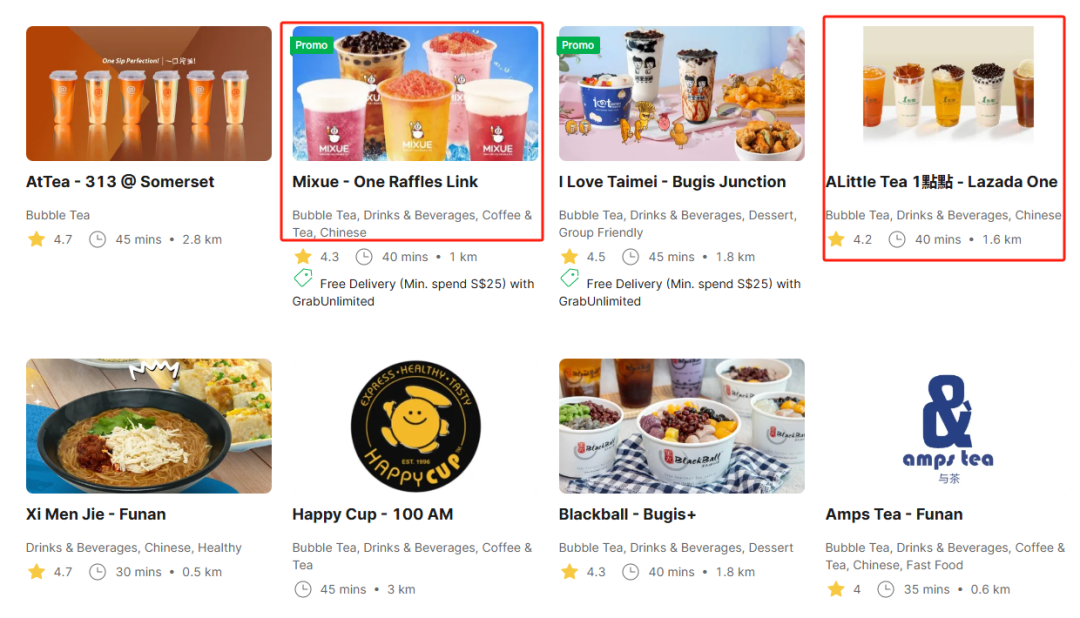Open the AtTea - 313 @ Somerset card

(x=149, y=94)
